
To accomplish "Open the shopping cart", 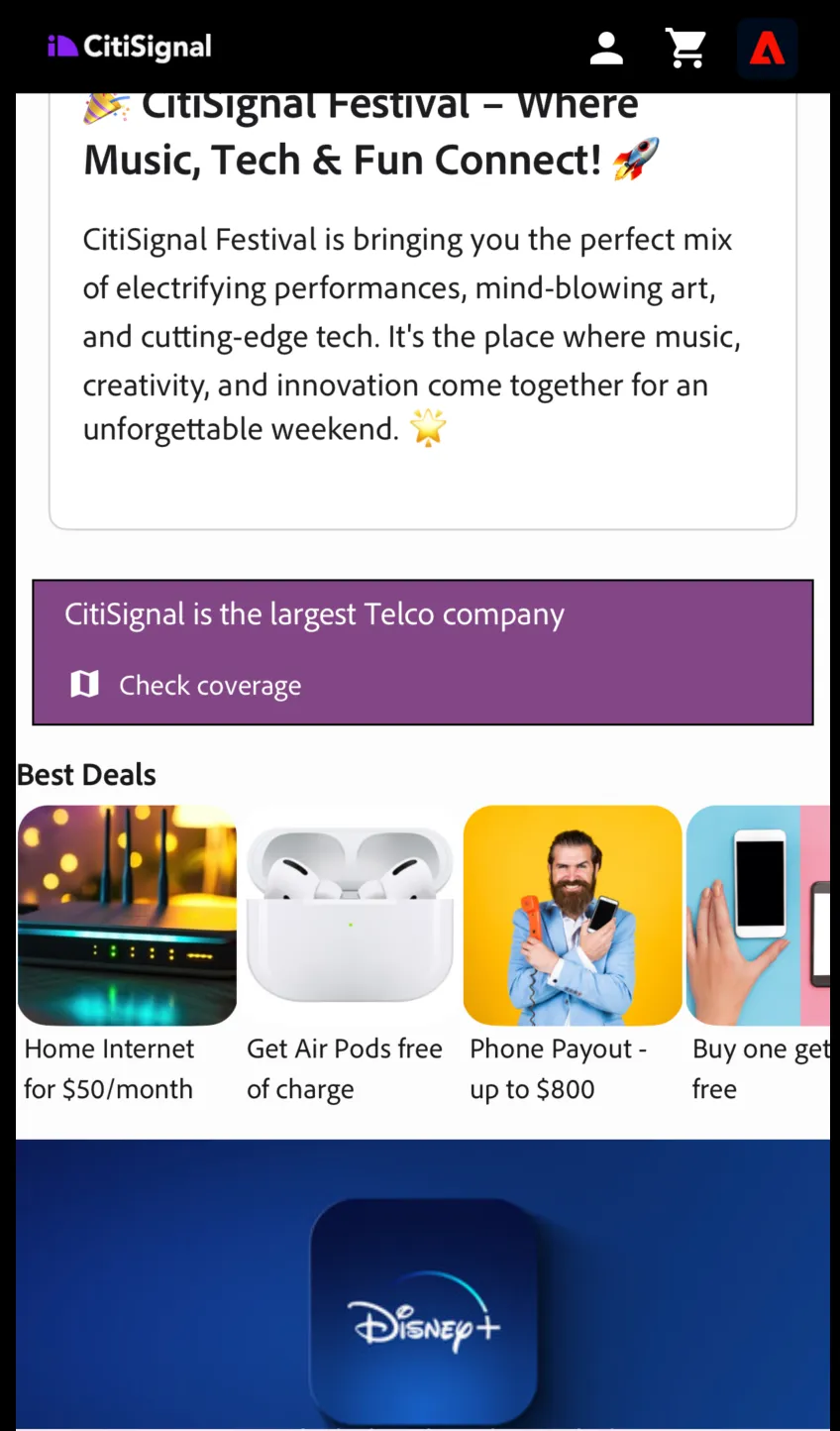I will (x=685, y=48).
